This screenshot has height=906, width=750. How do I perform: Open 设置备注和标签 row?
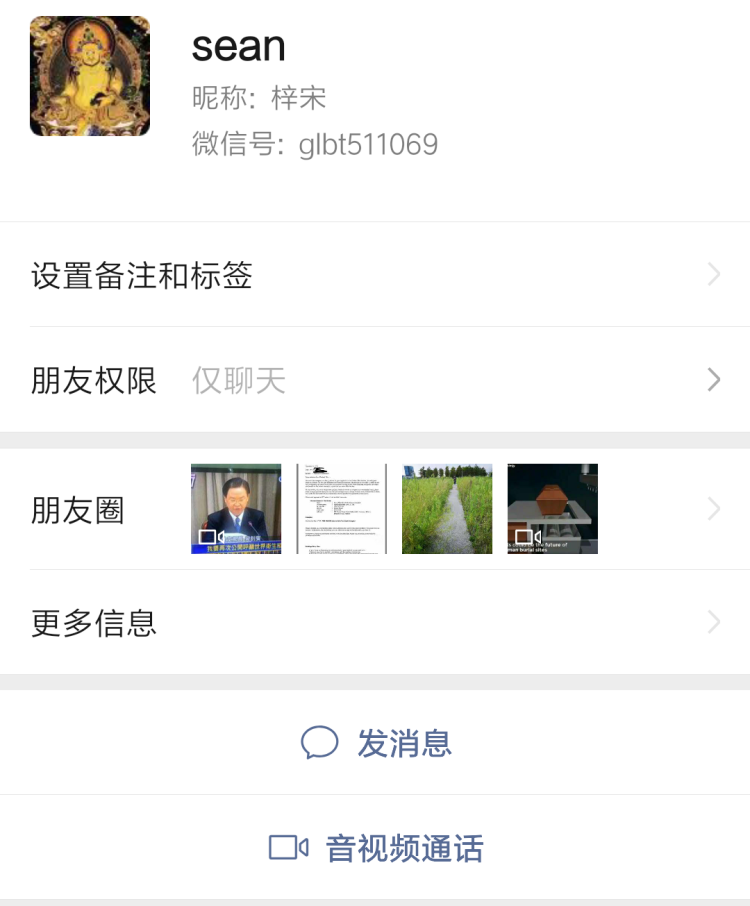(374, 275)
